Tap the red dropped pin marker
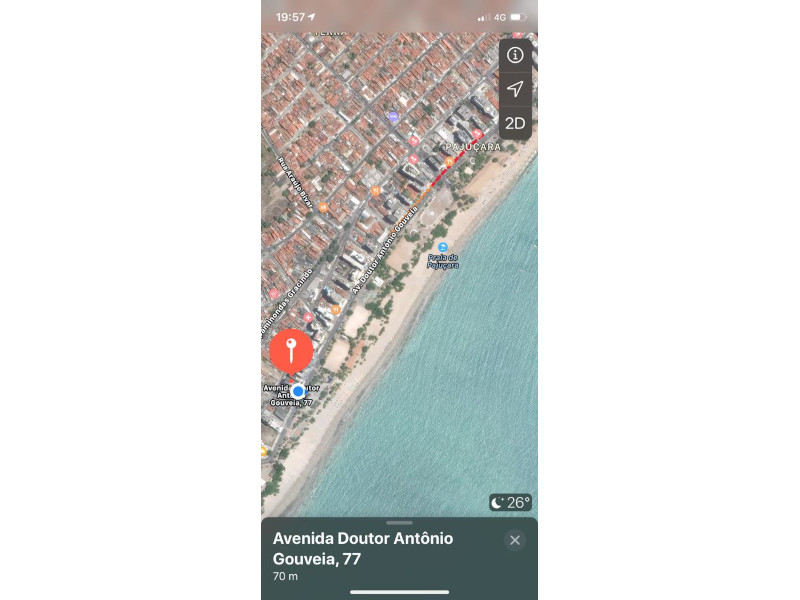800x600 pixels. click(x=291, y=352)
